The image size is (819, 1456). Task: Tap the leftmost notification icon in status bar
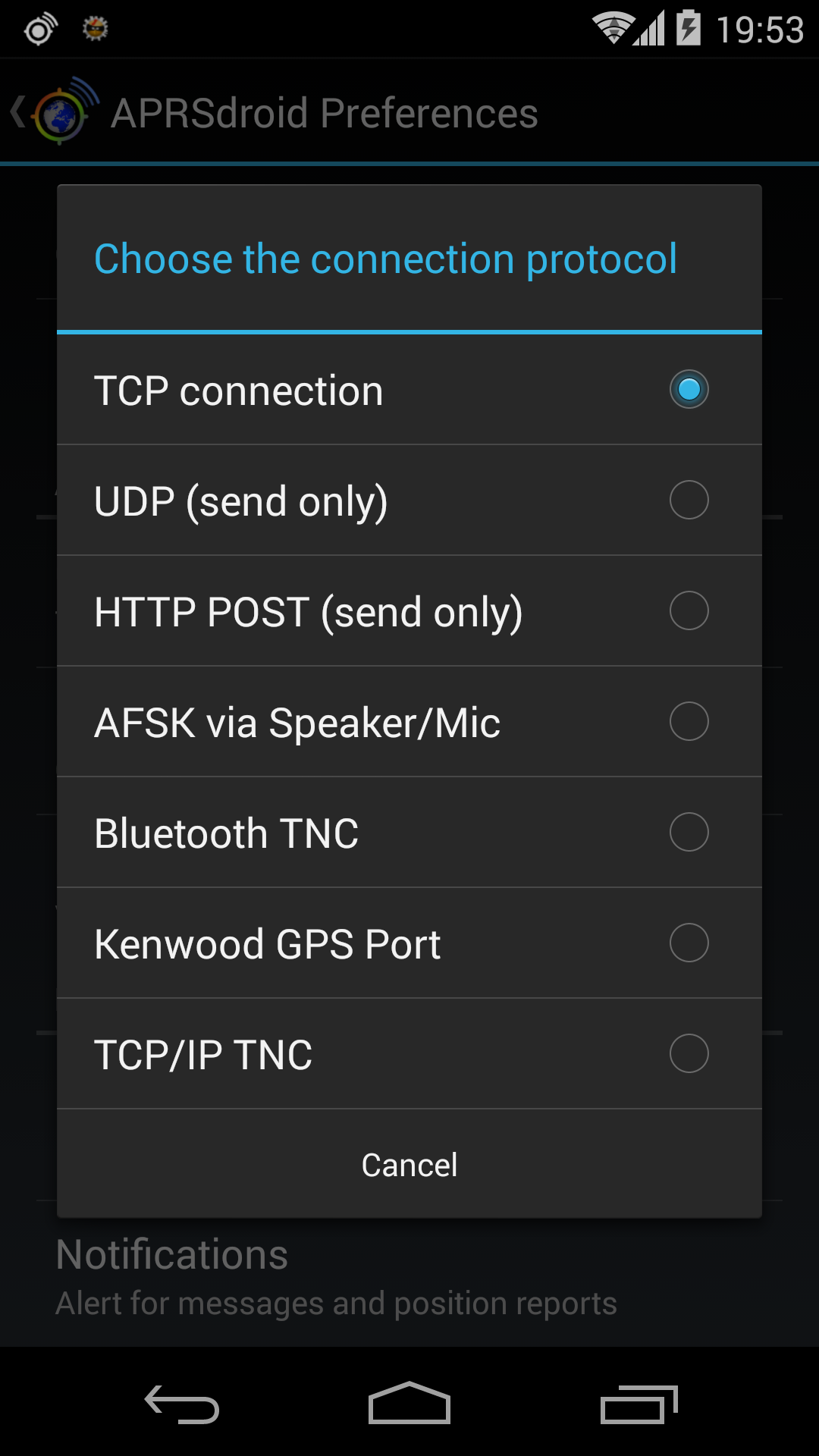[39, 29]
